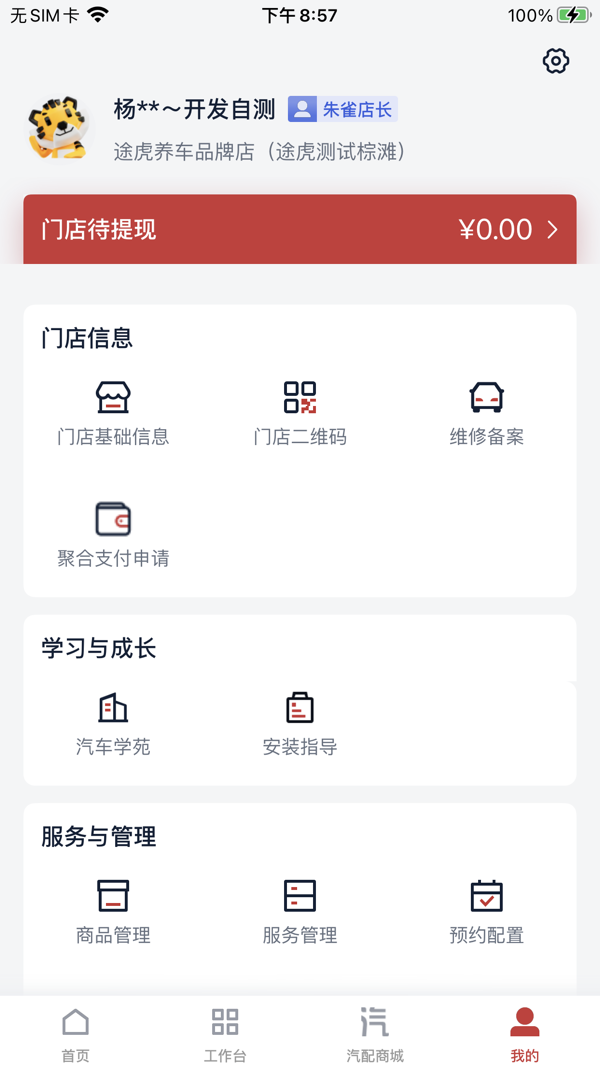The height and width of the screenshot is (1067, 600).
Task: Open 商品管理
Action: [x=113, y=910]
